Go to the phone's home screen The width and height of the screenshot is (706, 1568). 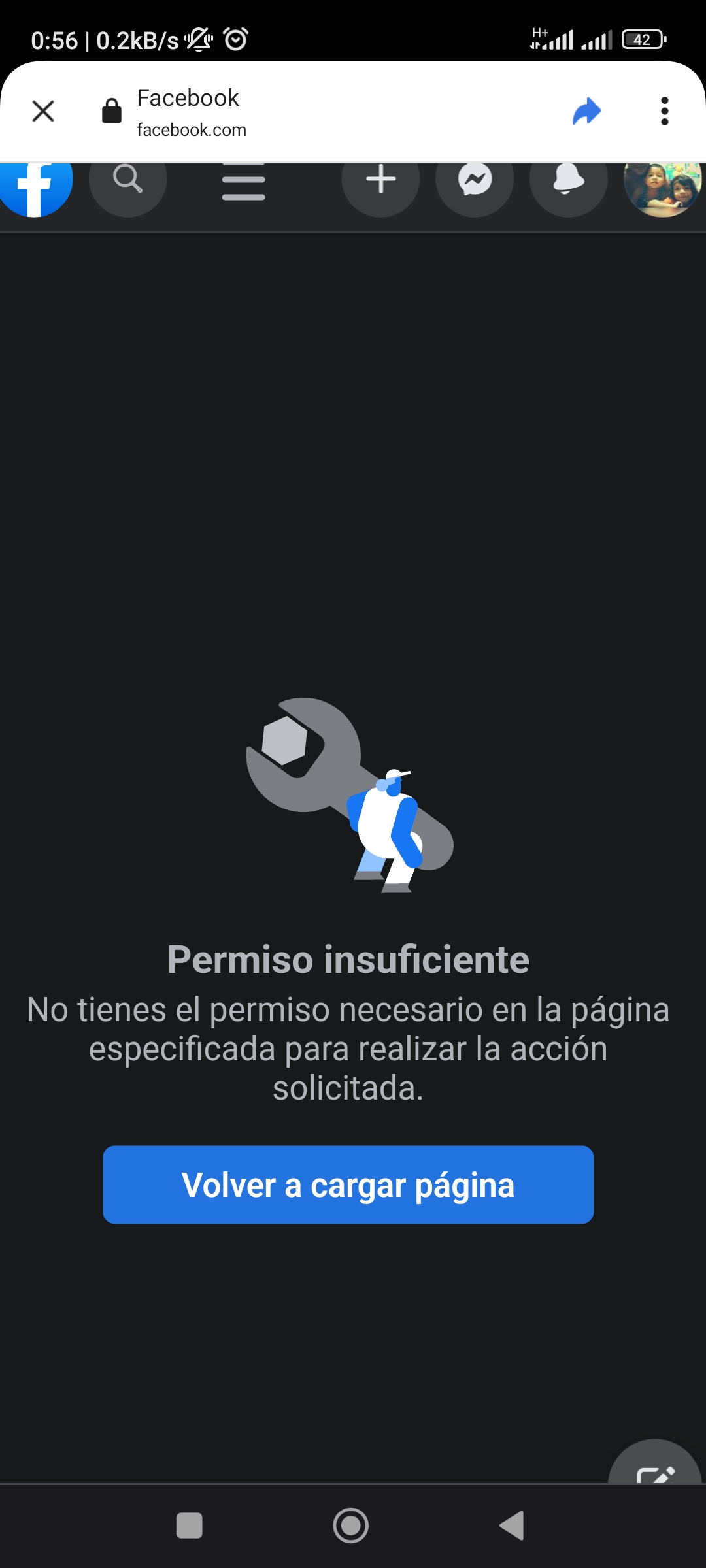click(351, 1526)
